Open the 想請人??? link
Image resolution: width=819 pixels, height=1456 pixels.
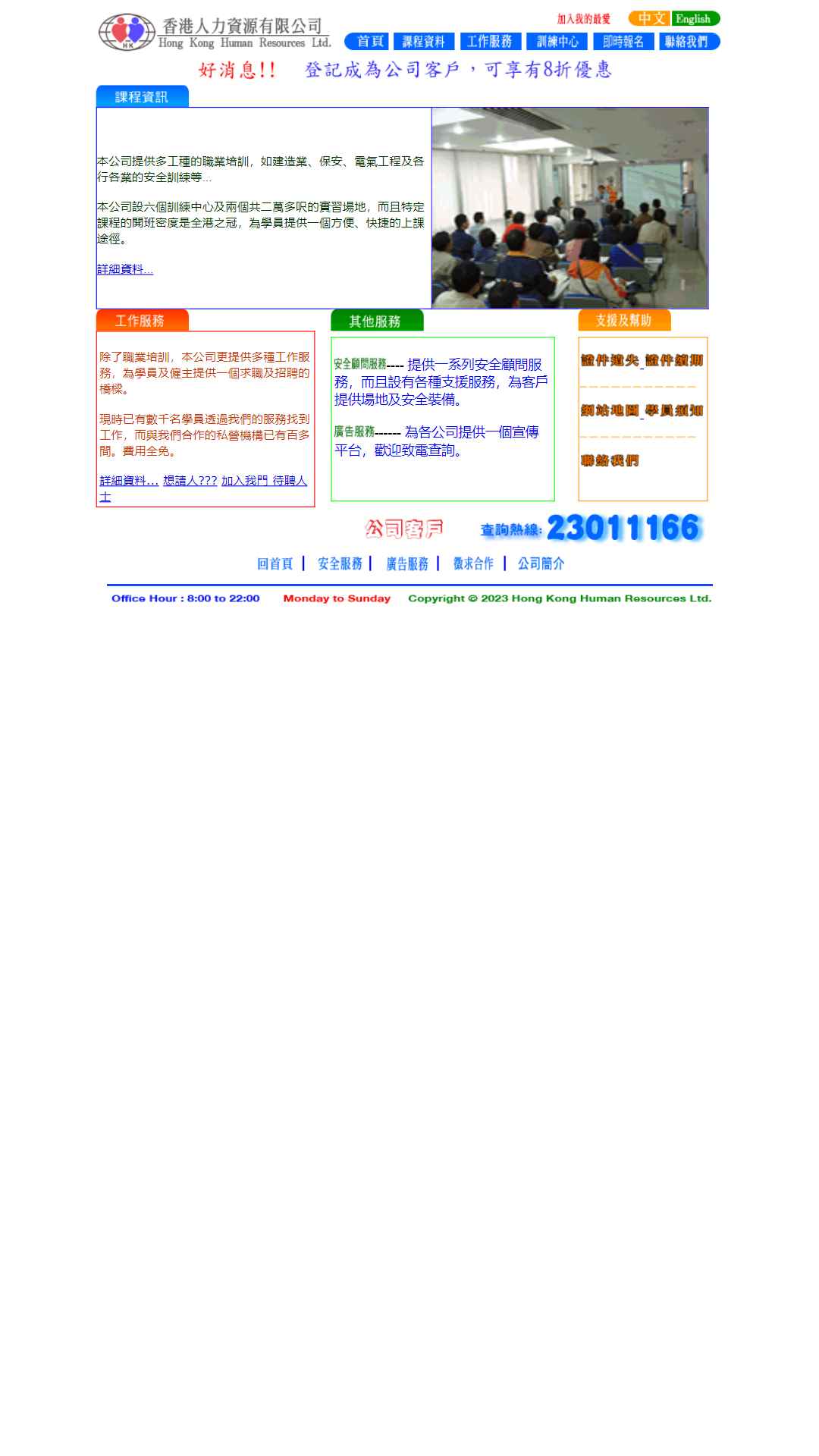click(x=190, y=481)
